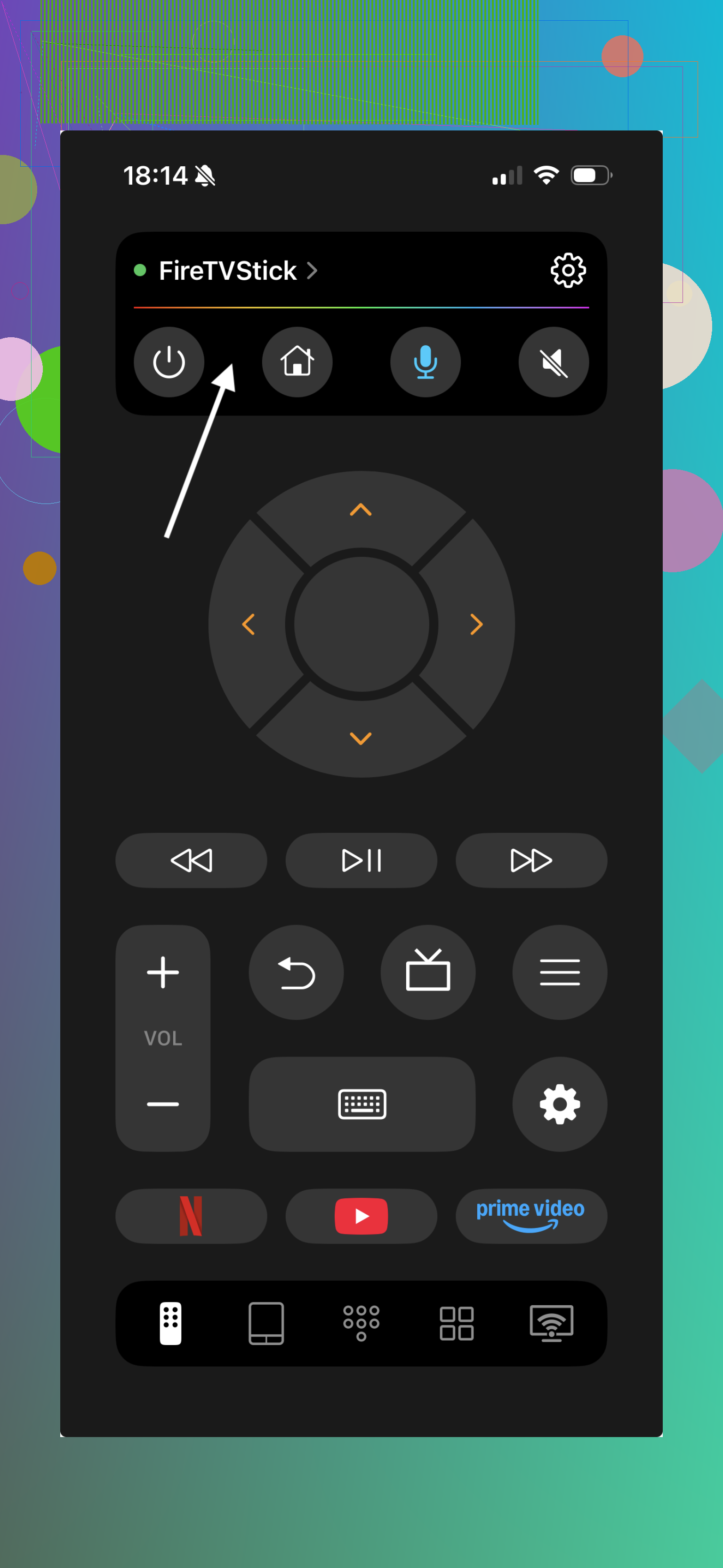Decrease the volume
This screenshot has width=723, height=1568.
pyautogui.click(x=163, y=1104)
